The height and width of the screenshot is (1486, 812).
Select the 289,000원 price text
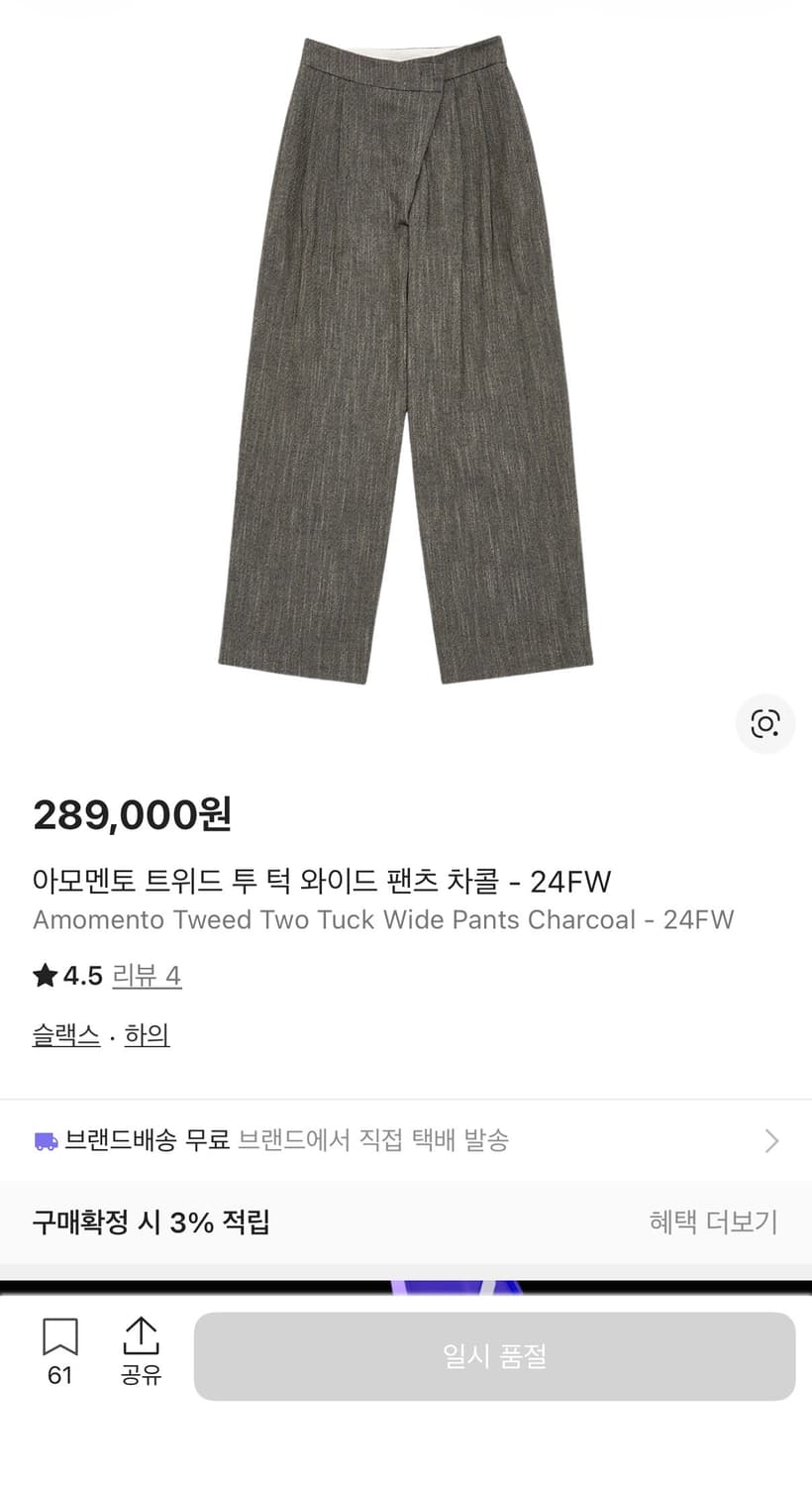pos(130,815)
